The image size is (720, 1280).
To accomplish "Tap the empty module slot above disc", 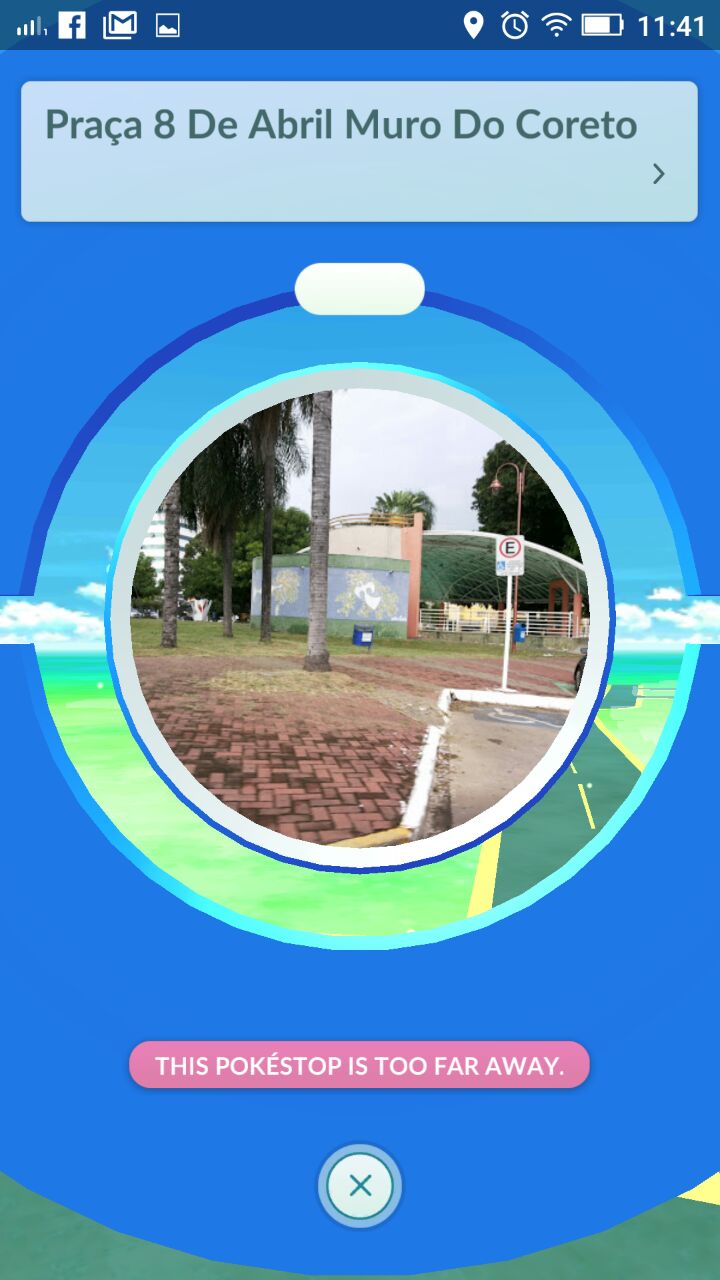I will tap(360, 289).
